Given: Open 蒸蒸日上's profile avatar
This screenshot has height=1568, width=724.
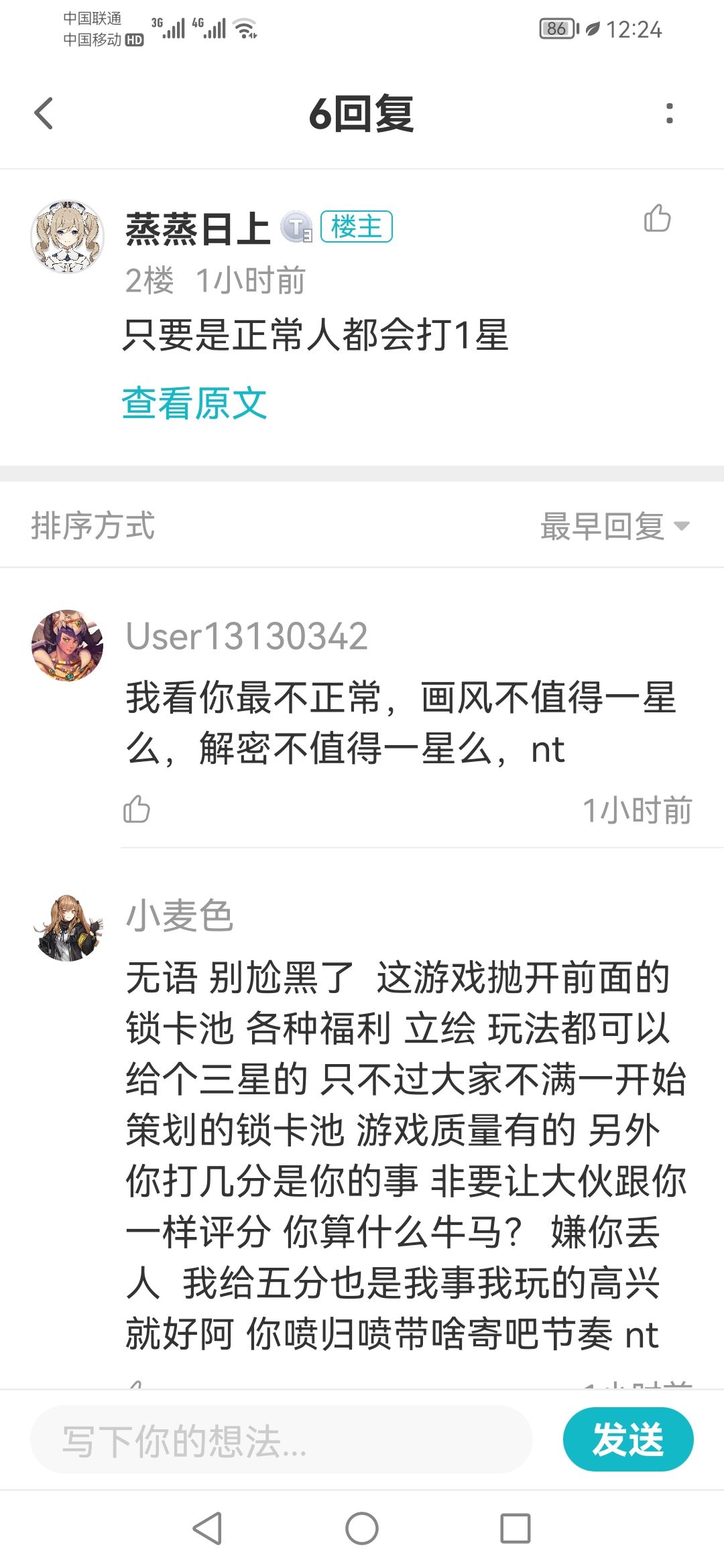Looking at the screenshot, I should (68, 237).
